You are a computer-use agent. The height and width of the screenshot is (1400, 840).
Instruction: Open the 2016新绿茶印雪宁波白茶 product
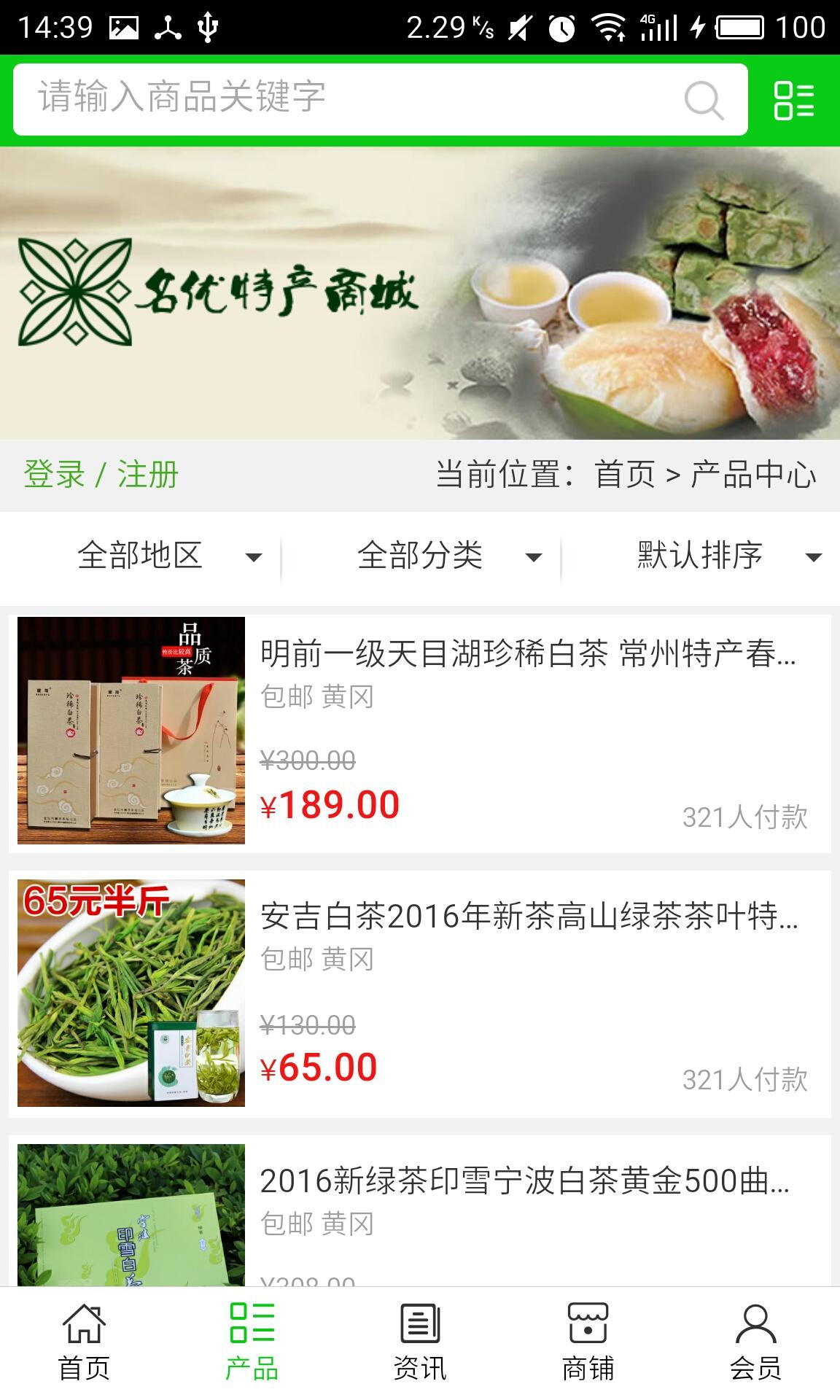tap(525, 1181)
